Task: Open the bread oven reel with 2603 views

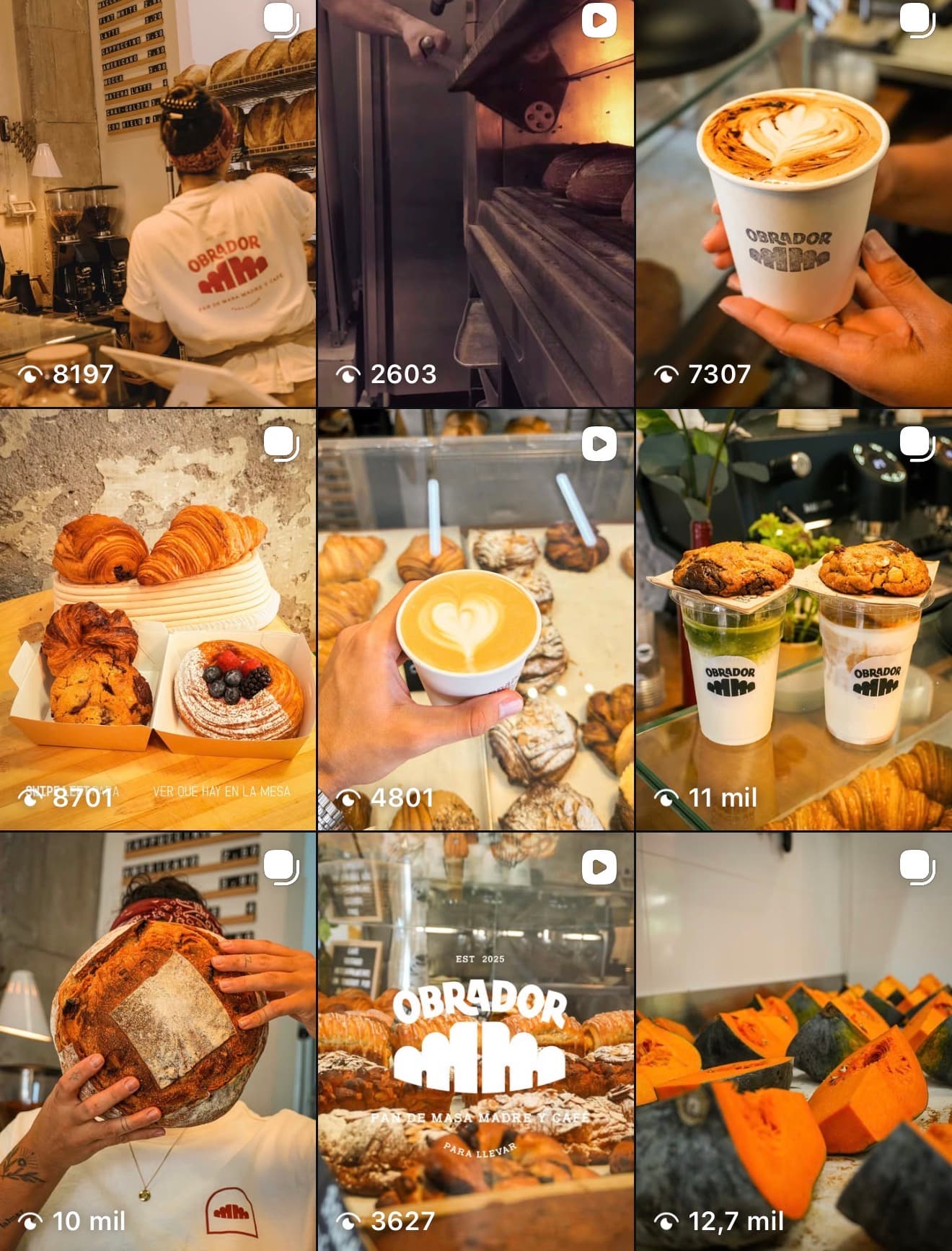Action: [475, 203]
